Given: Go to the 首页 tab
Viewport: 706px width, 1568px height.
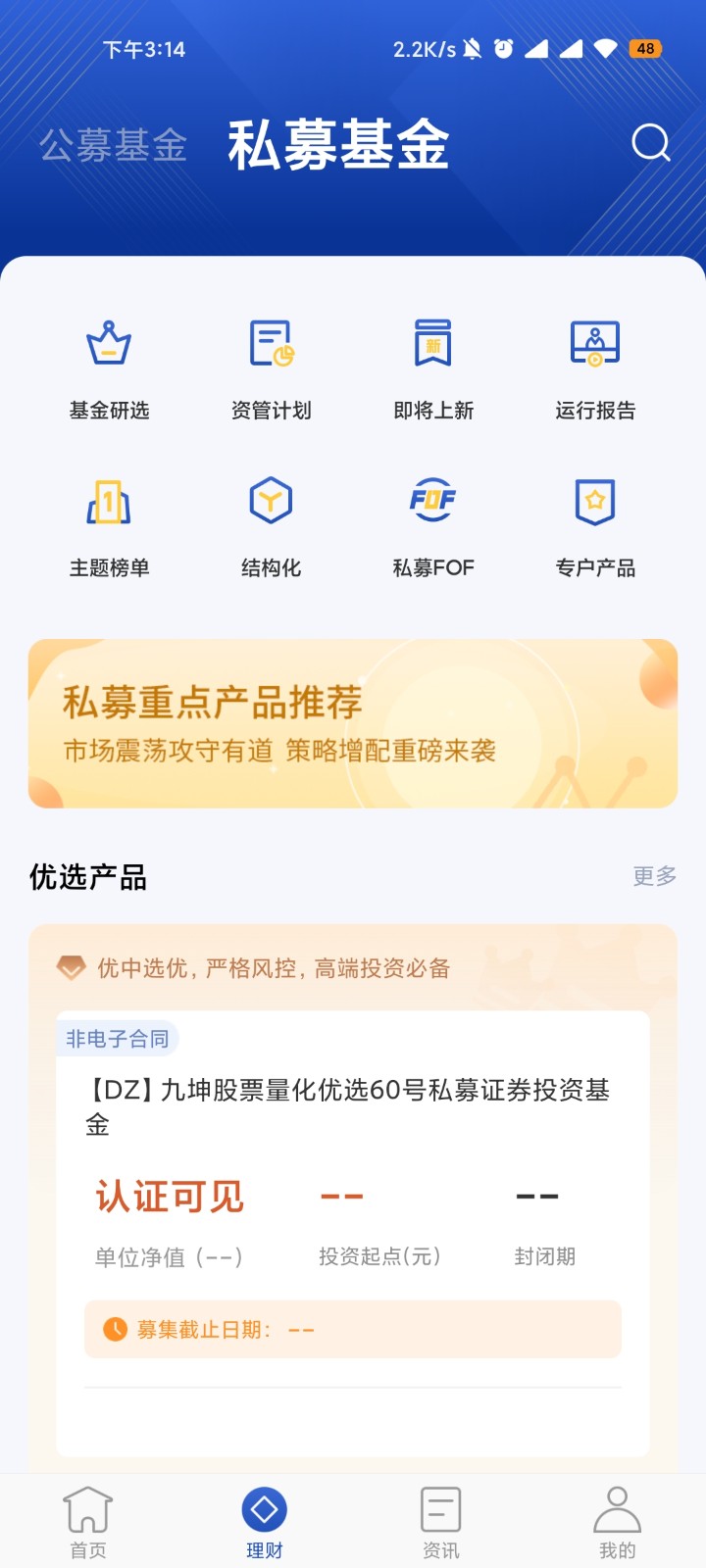Looking at the screenshot, I should [x=88, y=1521].
